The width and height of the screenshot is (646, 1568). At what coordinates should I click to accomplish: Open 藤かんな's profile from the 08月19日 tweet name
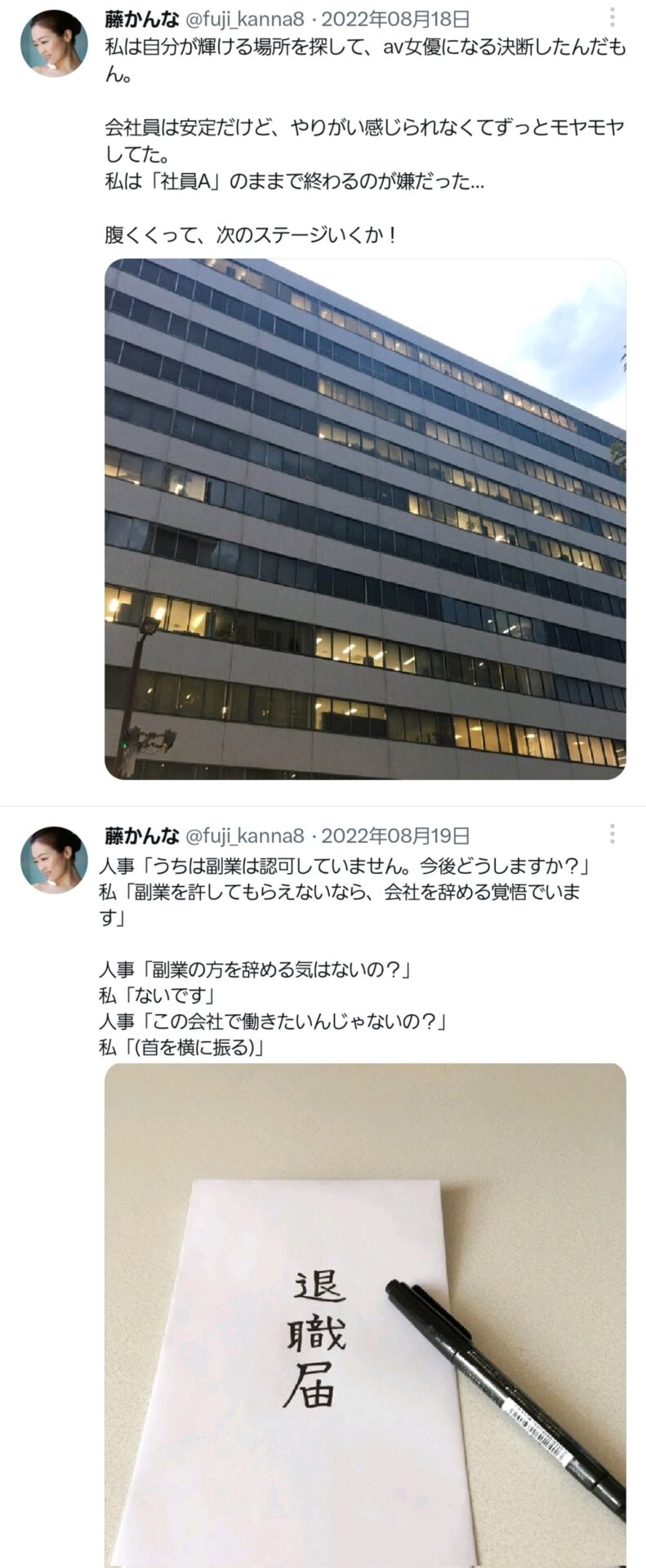[x=141, y=835]
